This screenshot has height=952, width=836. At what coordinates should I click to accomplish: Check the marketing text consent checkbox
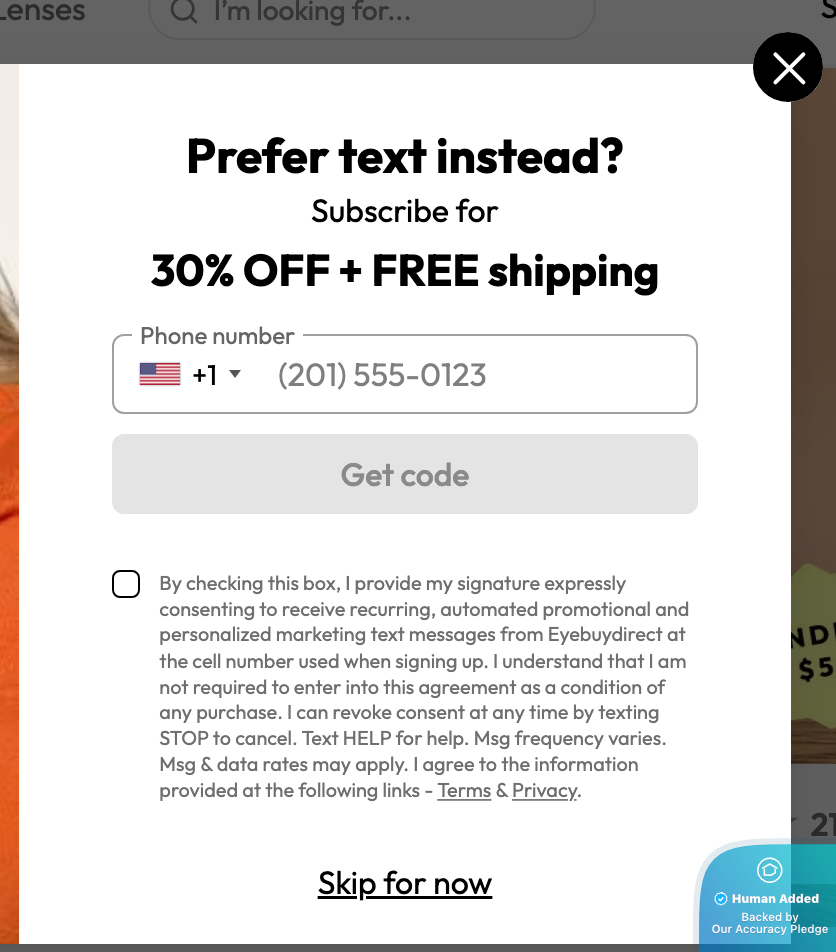pyautogui.click(x=126, y=584)
